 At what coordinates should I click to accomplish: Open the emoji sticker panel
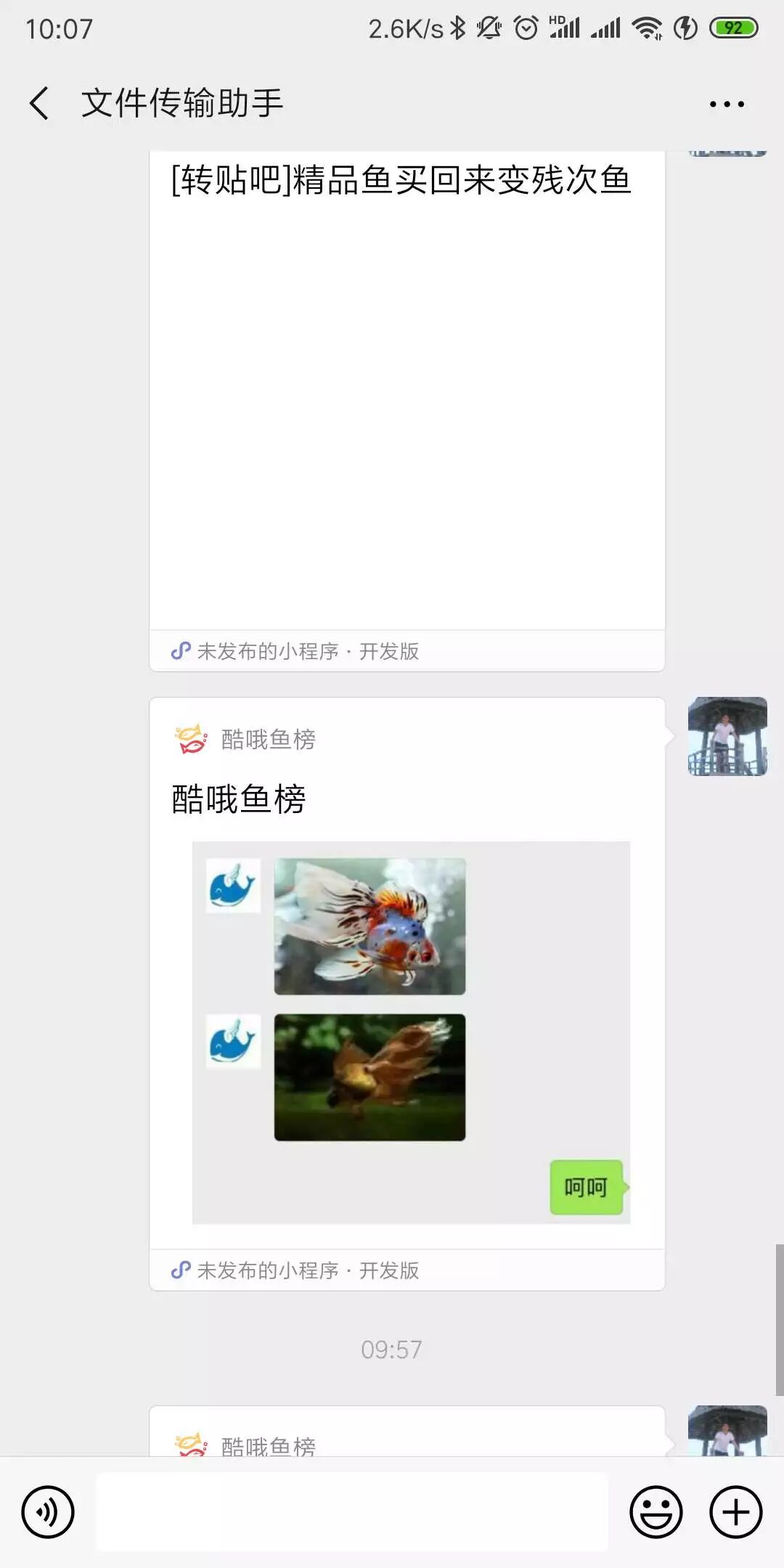656,1512
